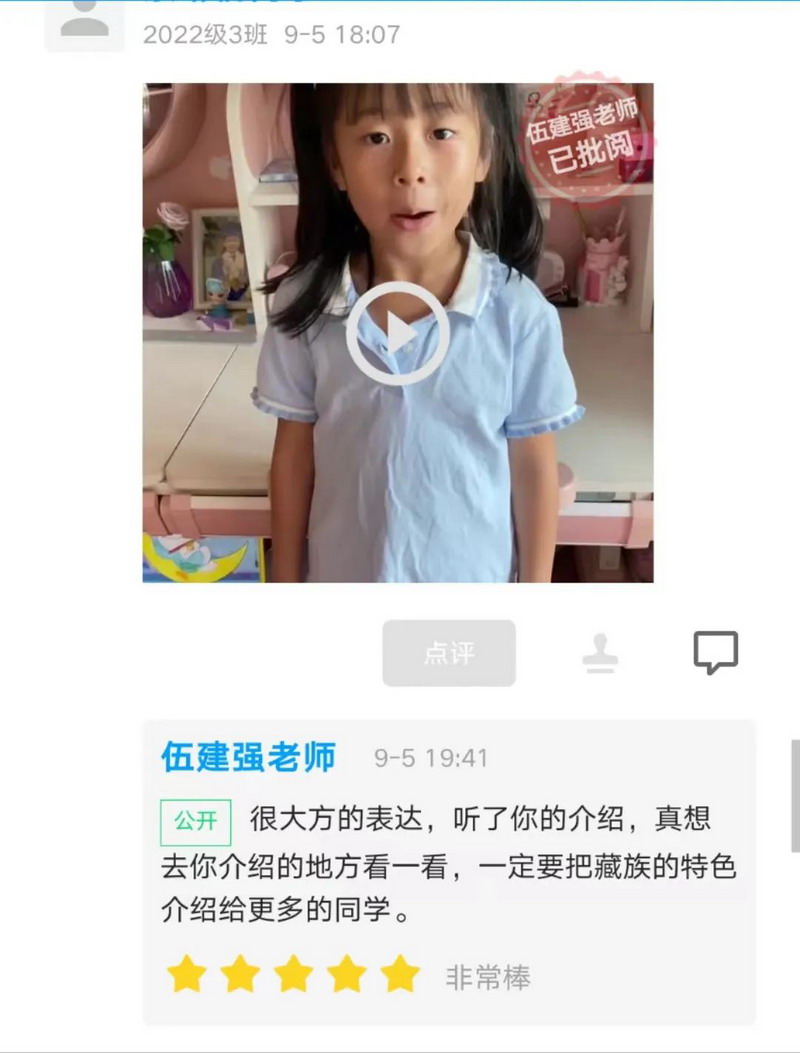Tap the 点评 review button
This screenshot has width=800, height=1053.
[449, 654]
